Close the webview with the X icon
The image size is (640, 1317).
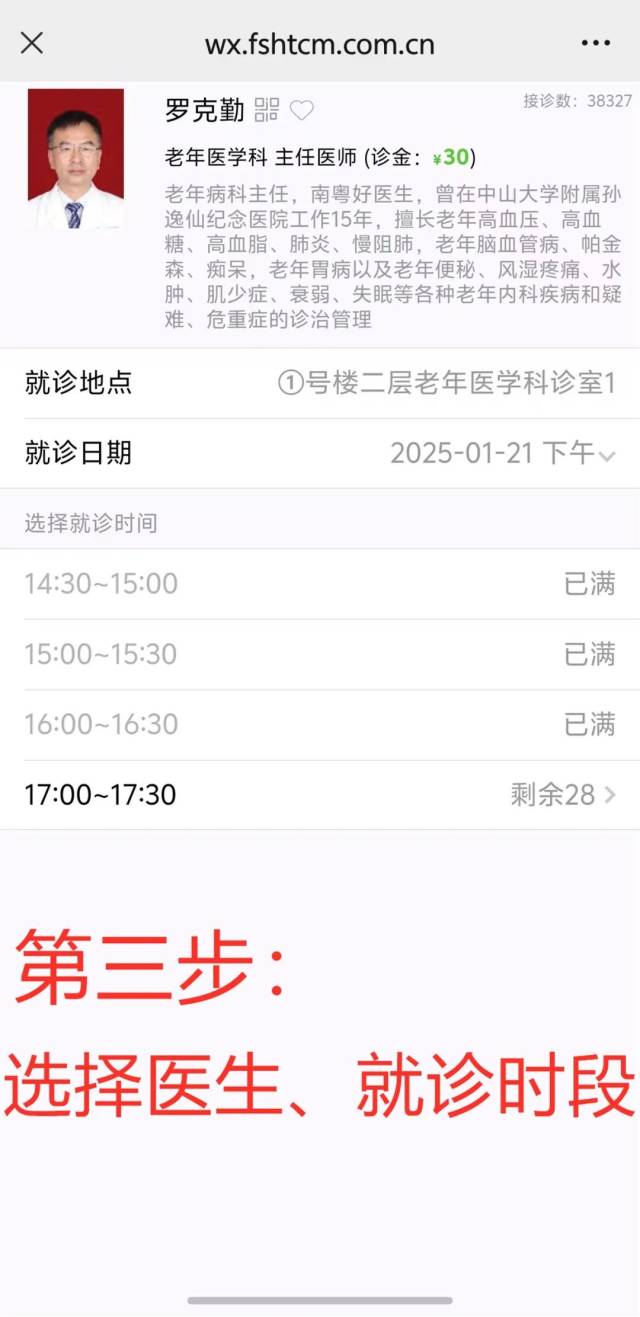tap(32, 43)
